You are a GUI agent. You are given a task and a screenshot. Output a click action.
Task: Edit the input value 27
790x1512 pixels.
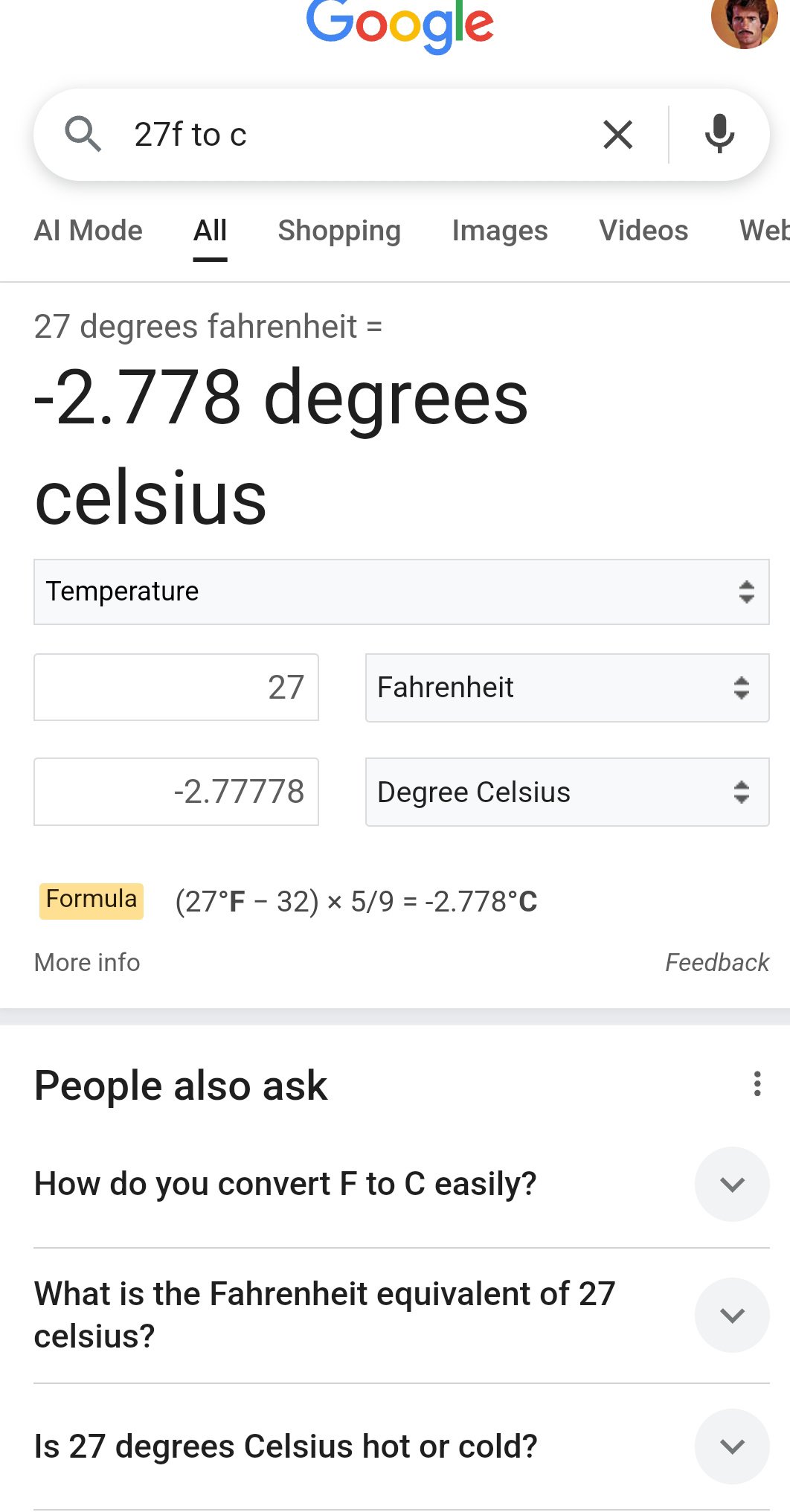point(176,688)
